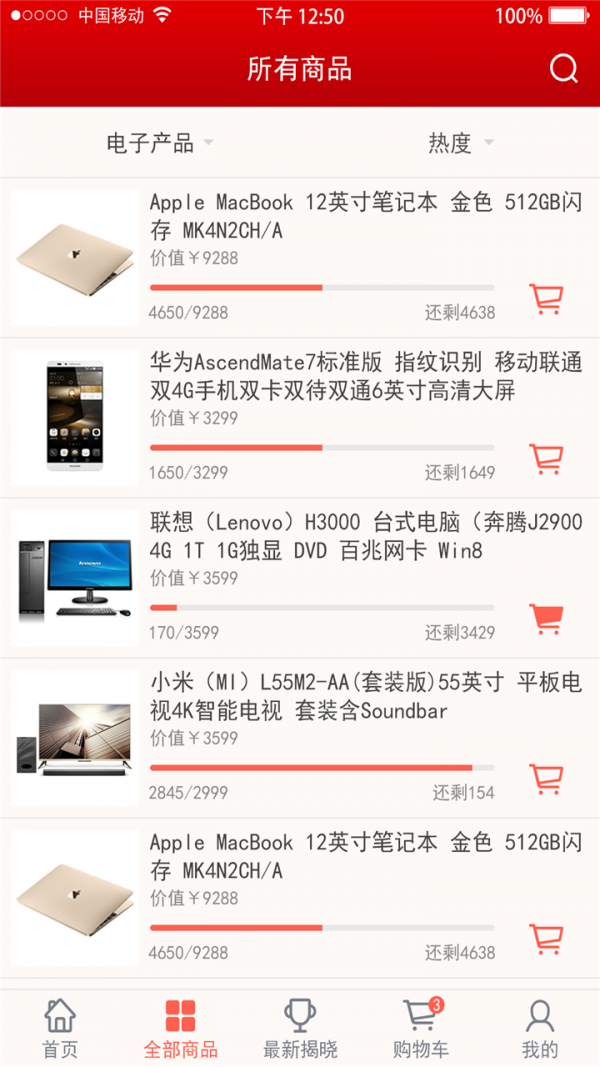Open the 购物车 tab
This screenshot has width=600, height=1067.
click(x=420, y=1028)
